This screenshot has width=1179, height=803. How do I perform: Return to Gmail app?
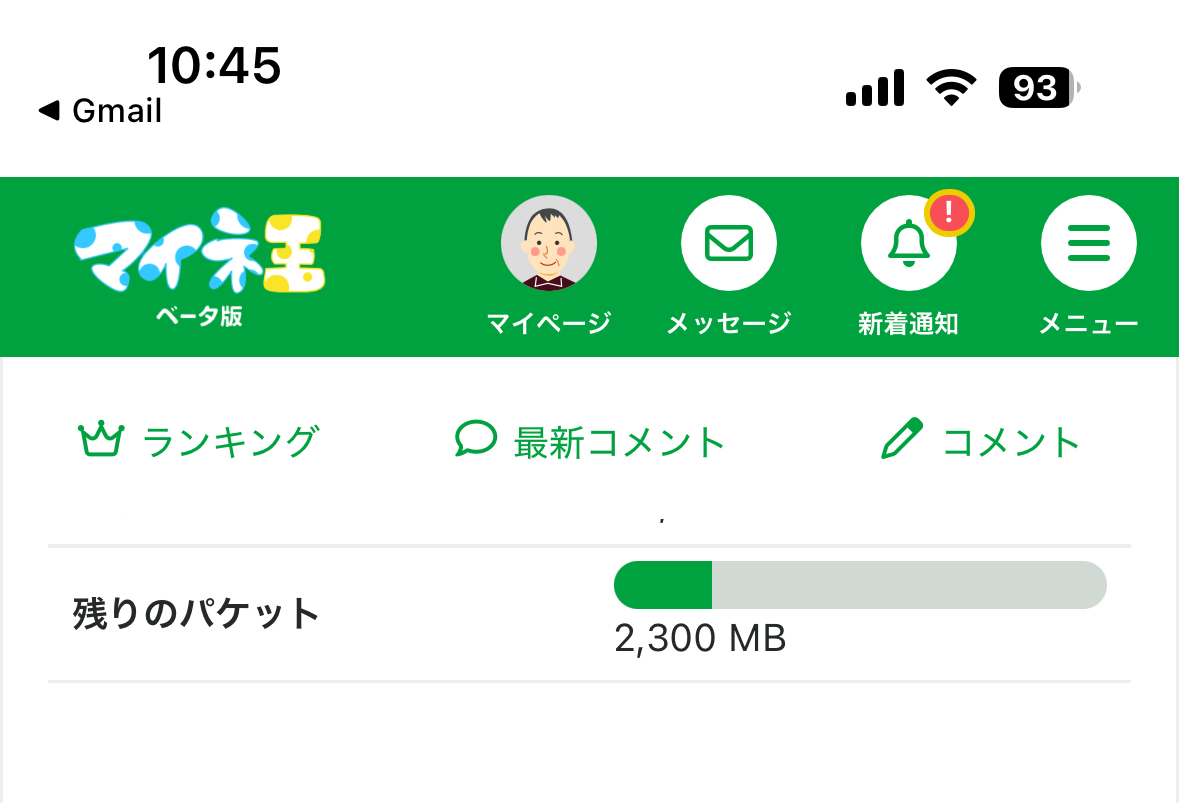tap(100, 111)
